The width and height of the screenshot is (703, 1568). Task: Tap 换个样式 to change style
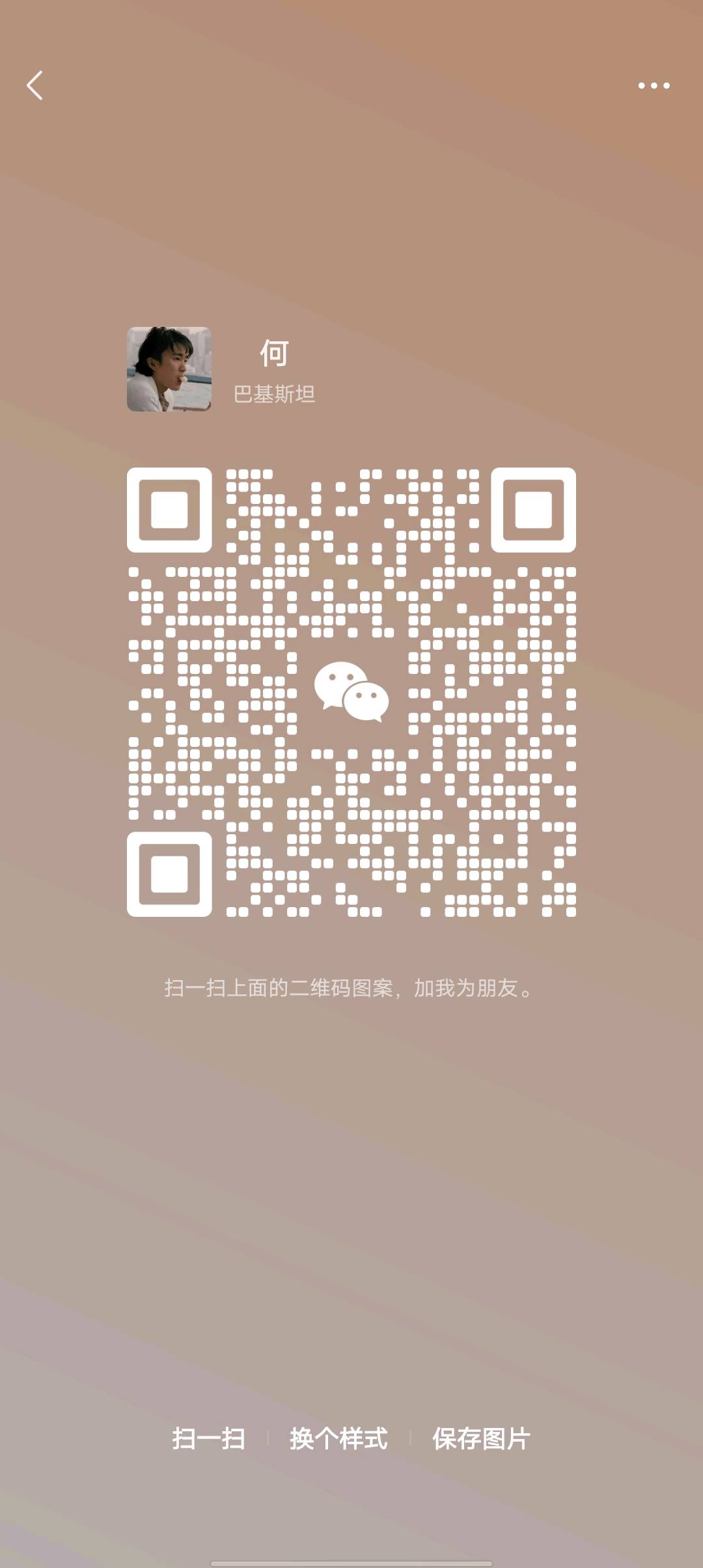point(338,1438)
